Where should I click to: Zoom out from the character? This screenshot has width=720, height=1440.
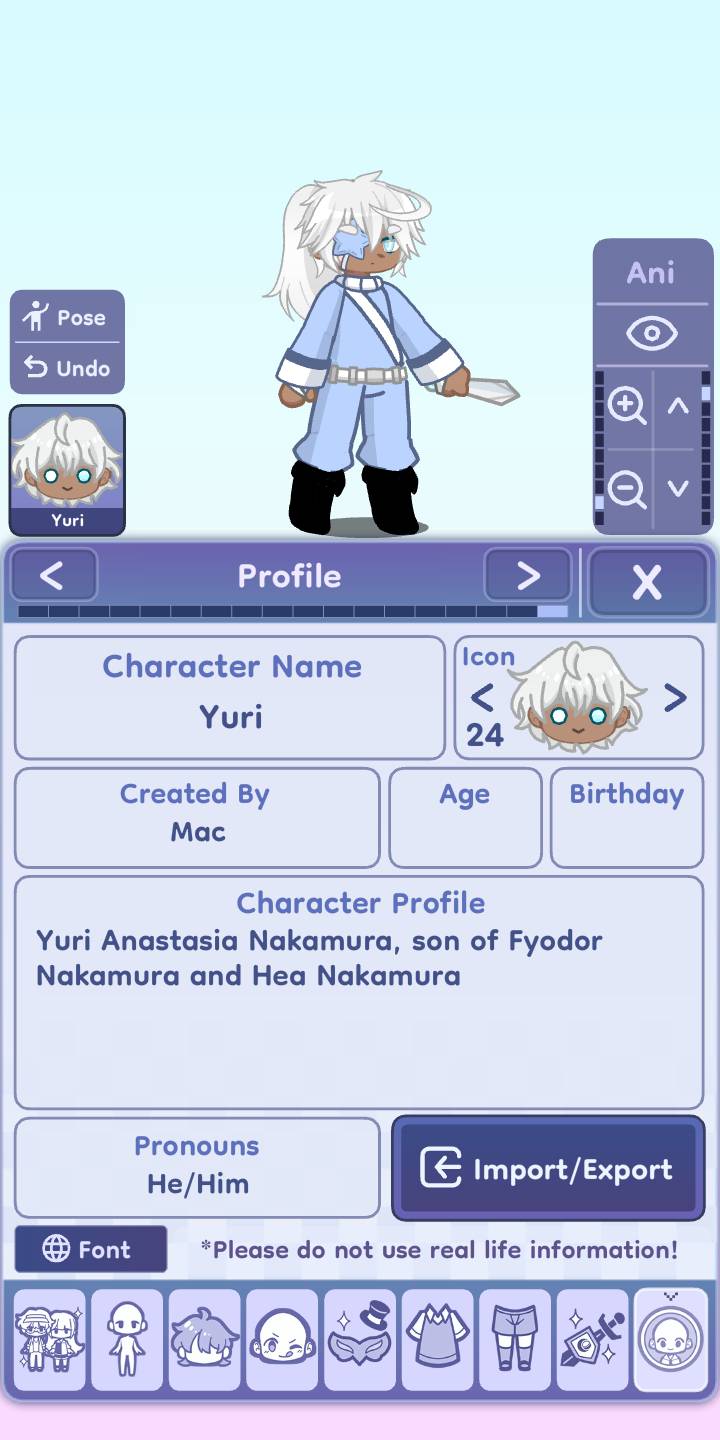tap(626, 490)
